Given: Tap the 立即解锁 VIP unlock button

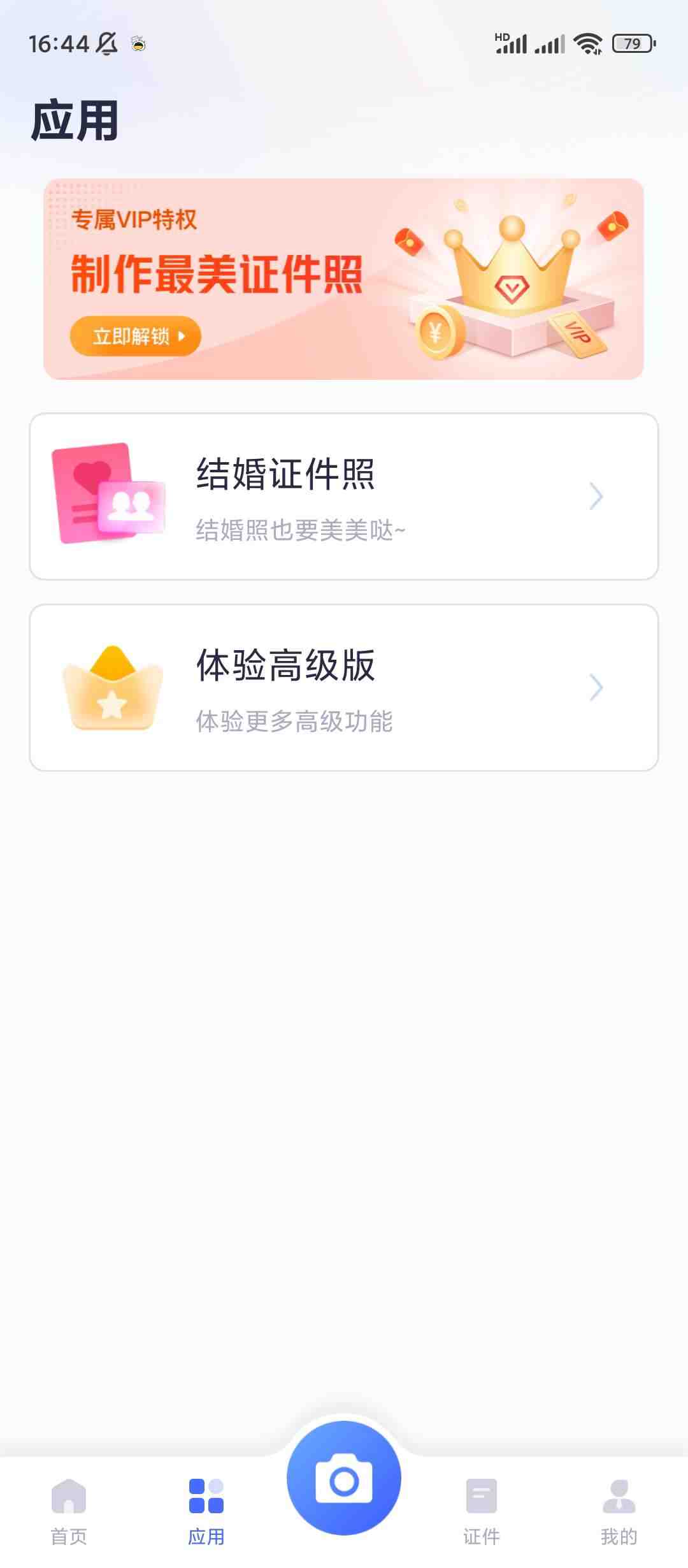Looking at the screenshot, I should click(x=135, y=336).
